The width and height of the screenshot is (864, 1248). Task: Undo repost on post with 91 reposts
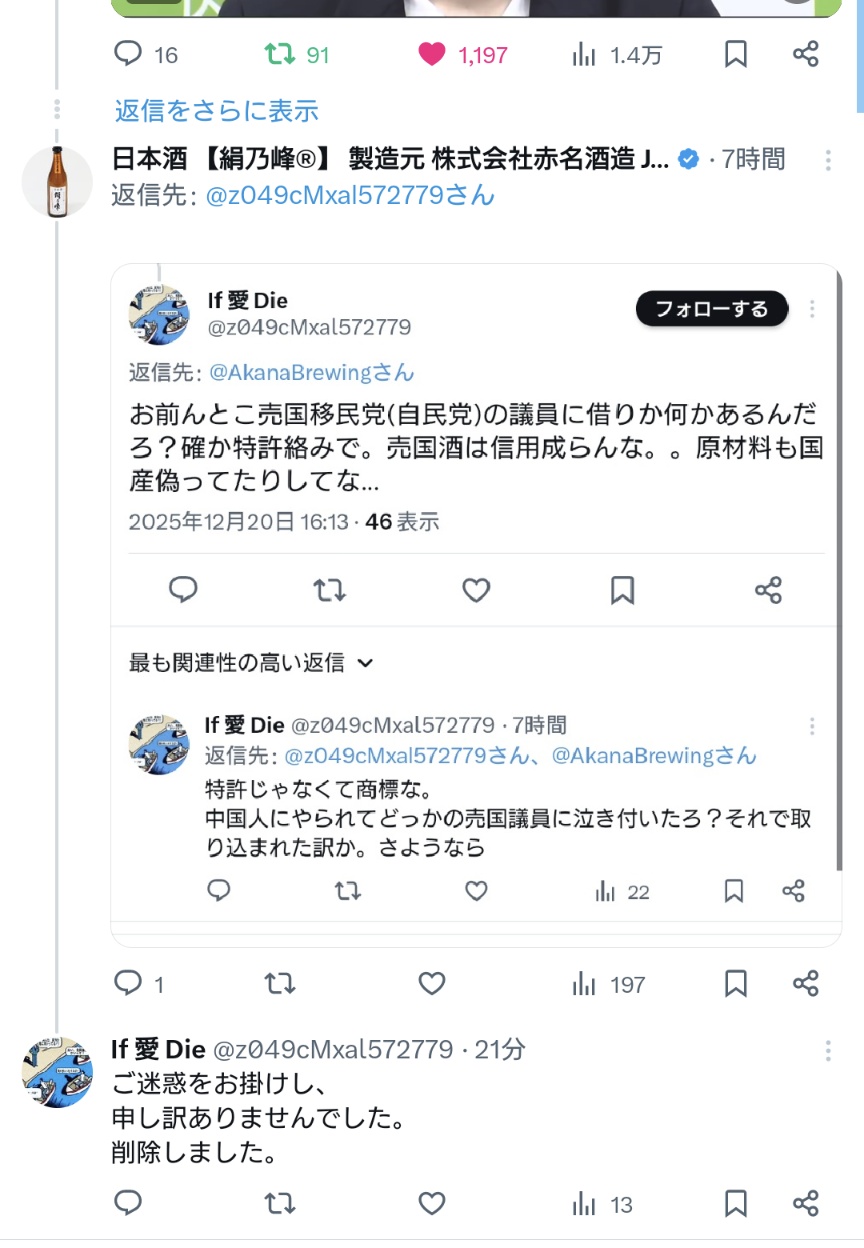(x=280, y=55)
